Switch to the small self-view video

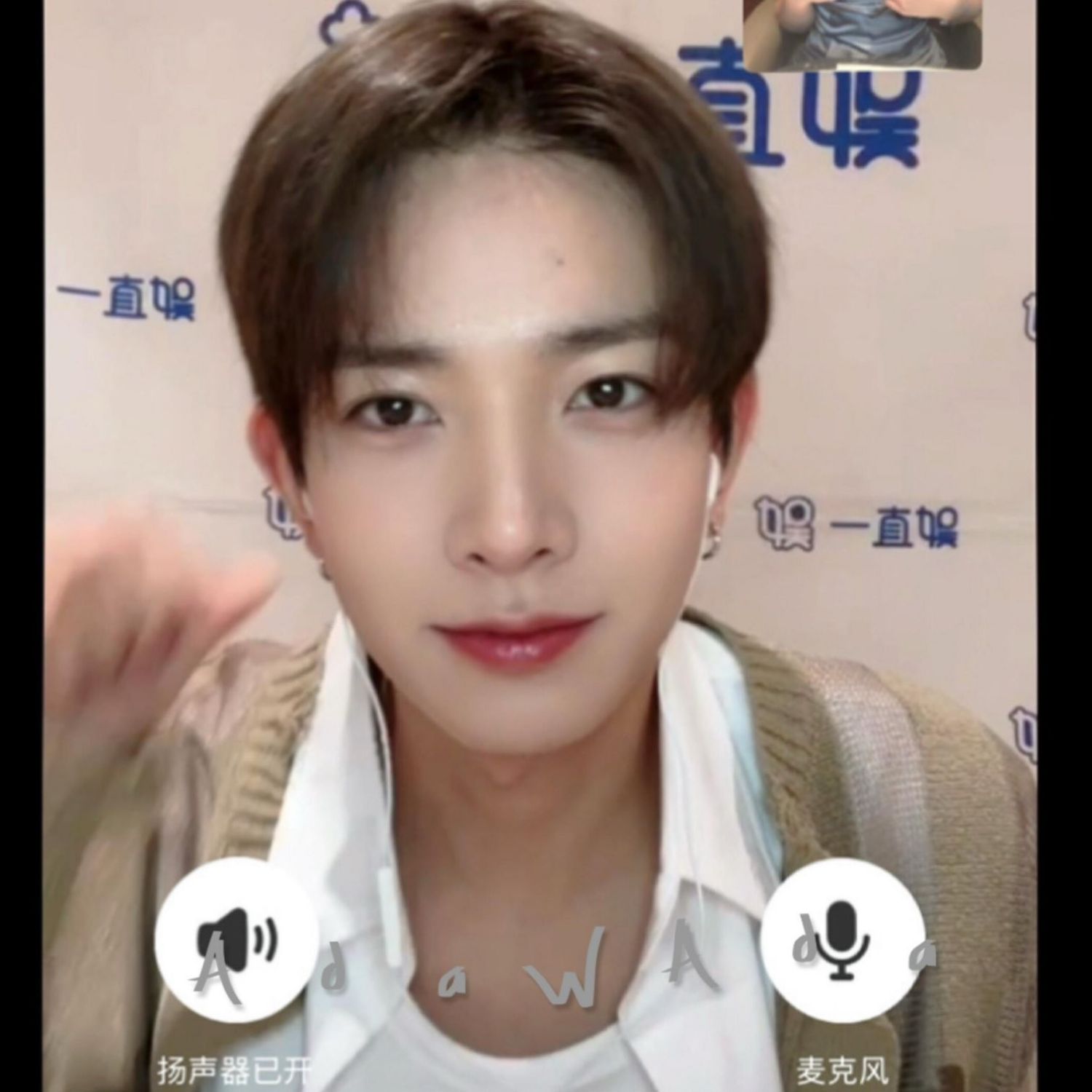[x=861, y=33]
